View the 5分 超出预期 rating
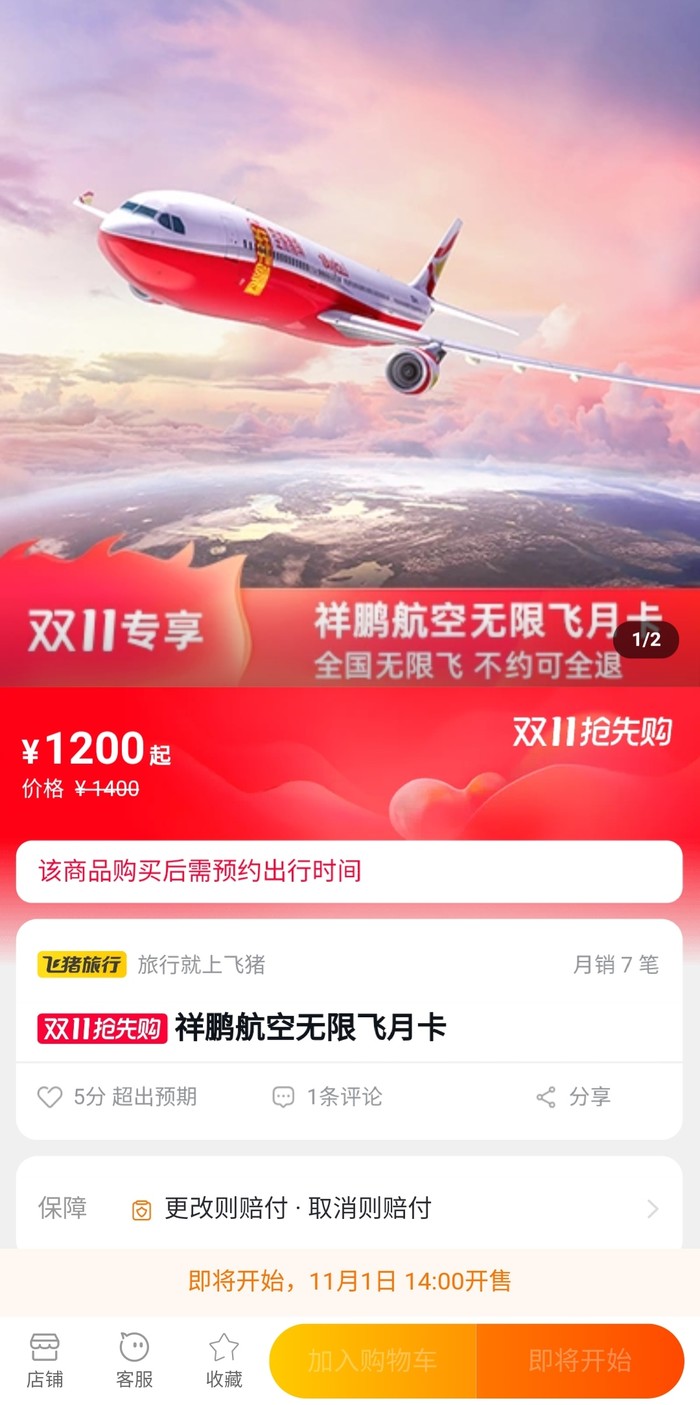The height and width of the screenshot is (1405, 700). (117, 1097)
